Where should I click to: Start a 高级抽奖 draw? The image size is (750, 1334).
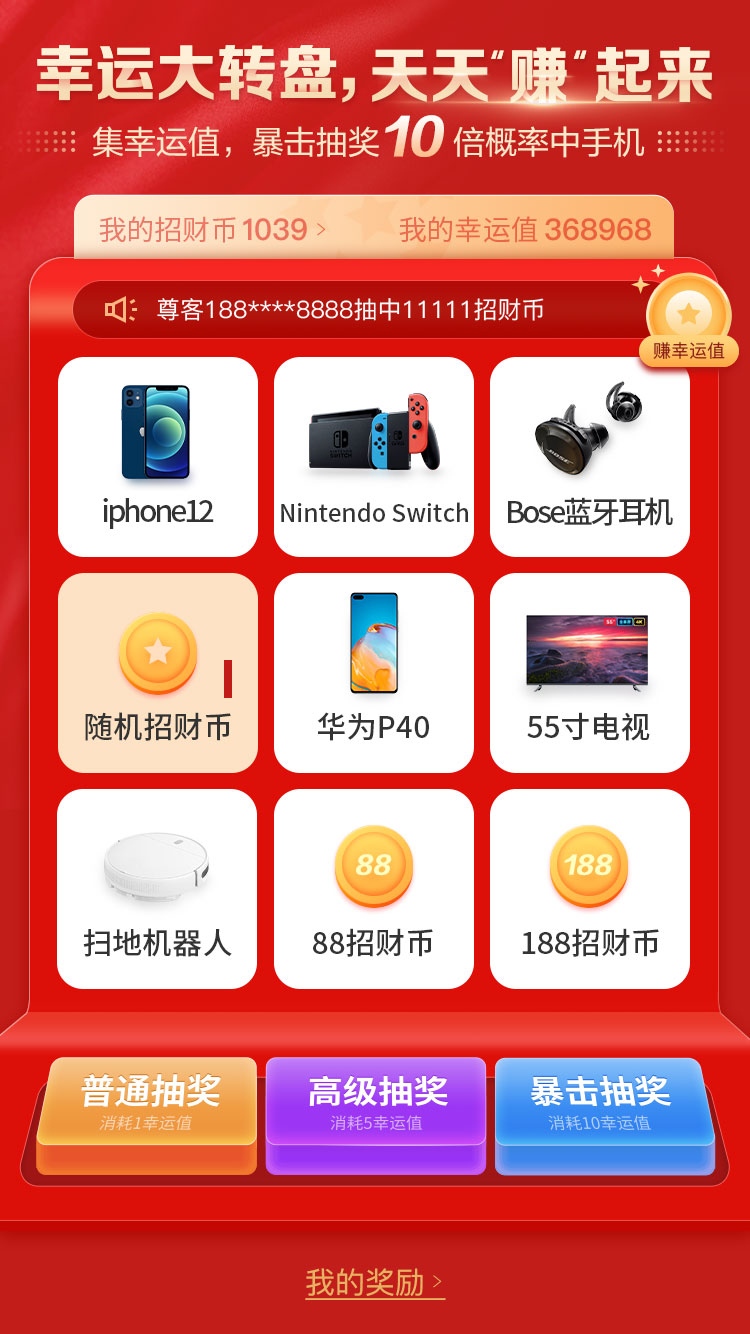coord(377,1102)
